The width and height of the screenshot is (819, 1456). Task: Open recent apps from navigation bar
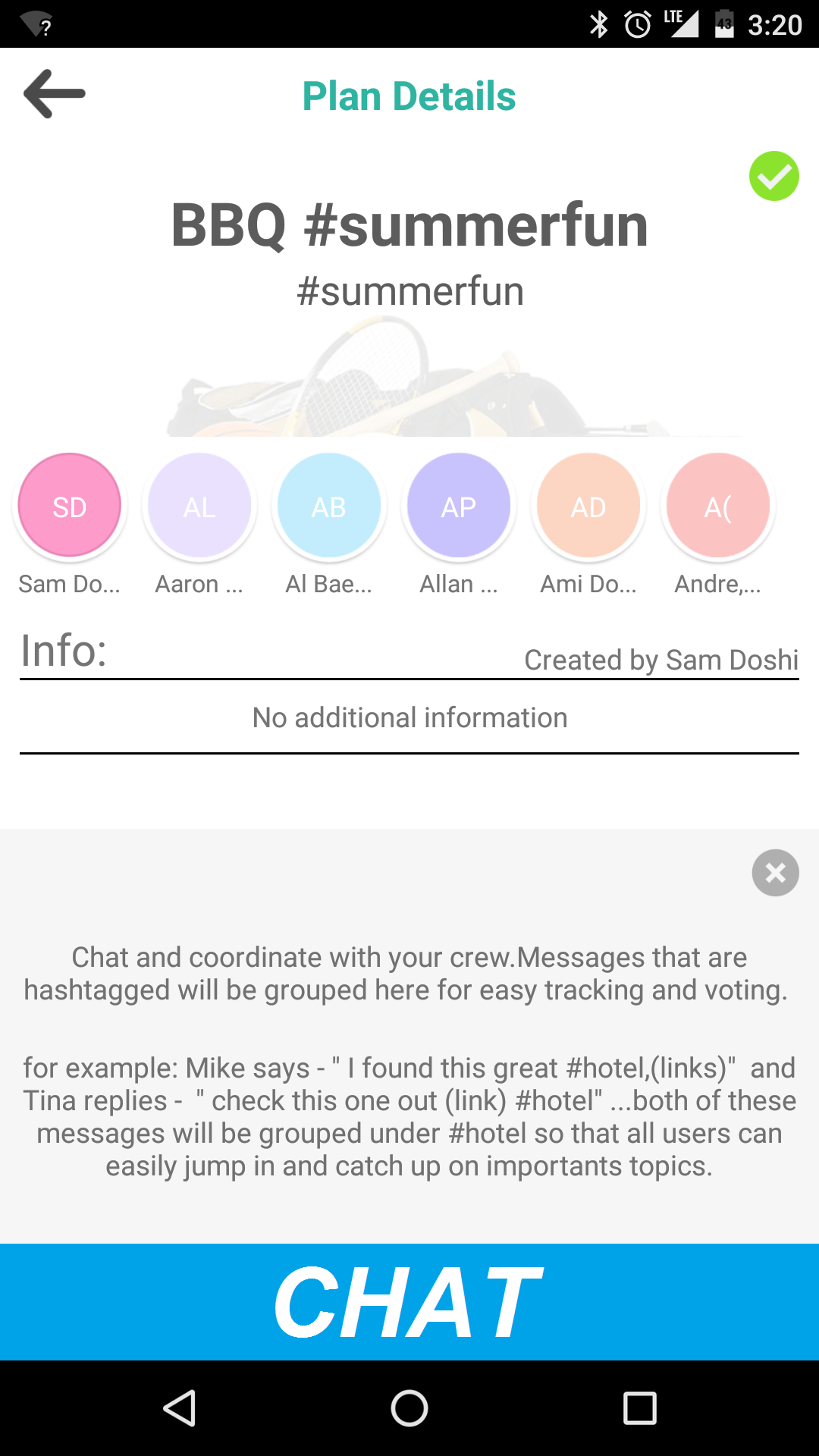[639, 1409]
